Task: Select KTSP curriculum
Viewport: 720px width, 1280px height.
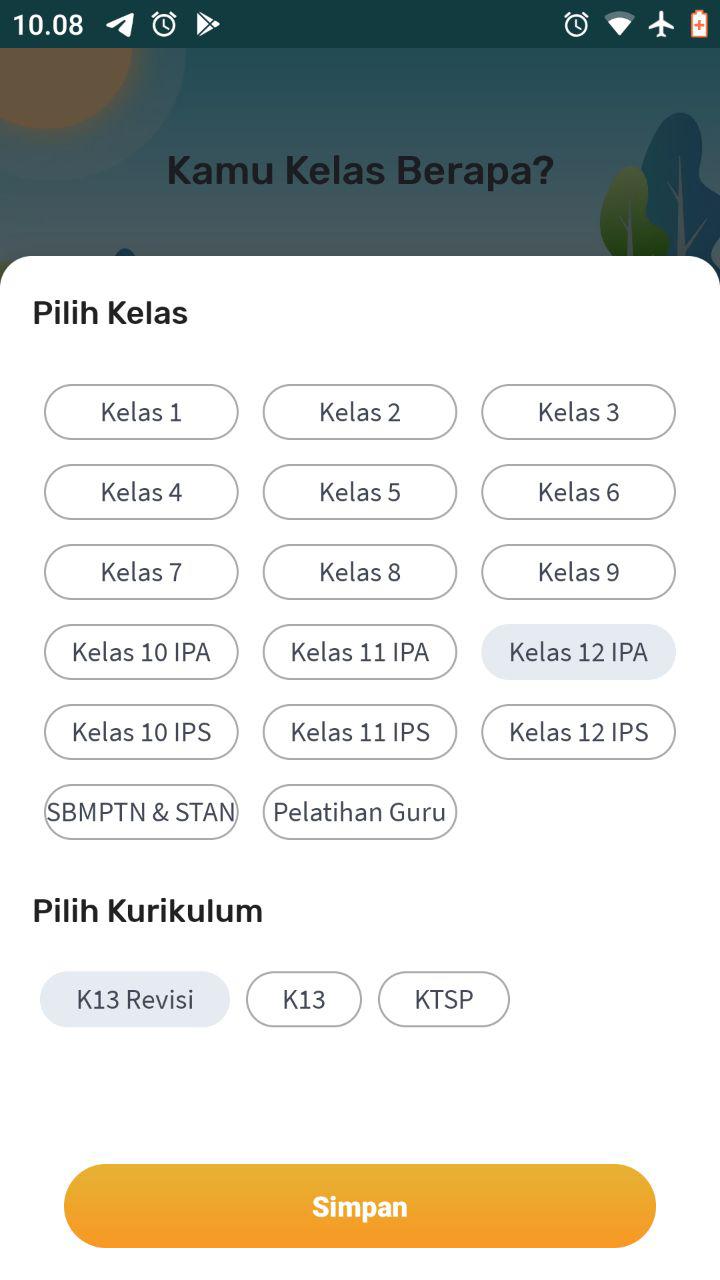Action: coord(444,999)
